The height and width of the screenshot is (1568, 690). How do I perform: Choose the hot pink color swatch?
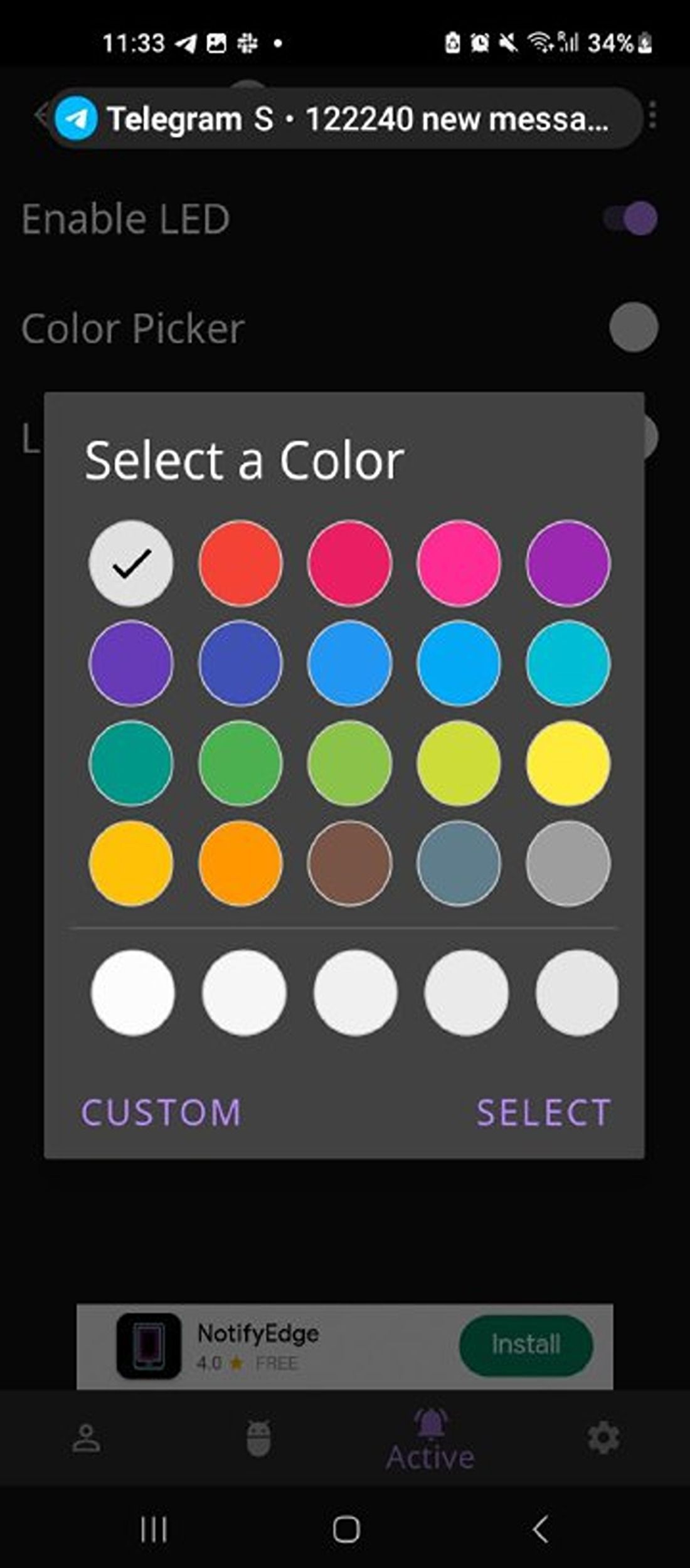(x=459, y=563)
